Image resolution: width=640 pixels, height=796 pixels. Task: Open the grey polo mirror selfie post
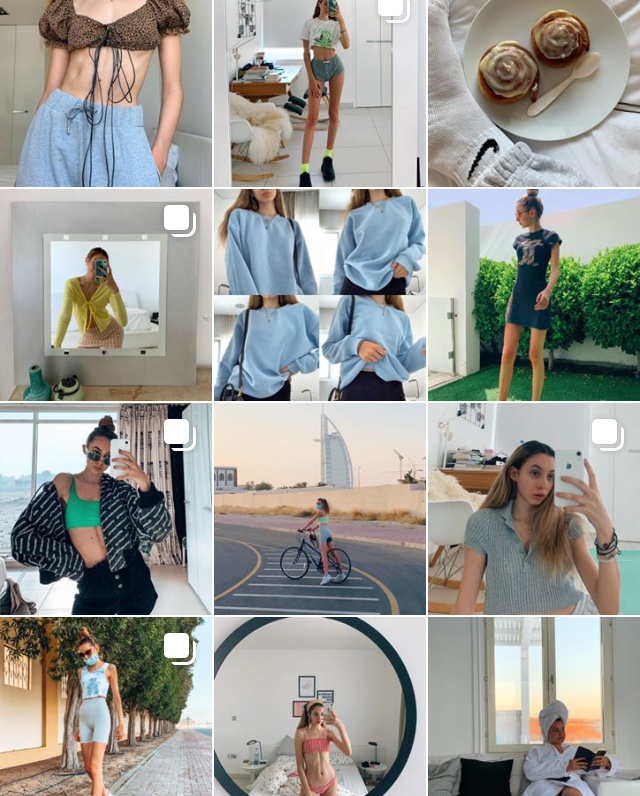point(534,508)
